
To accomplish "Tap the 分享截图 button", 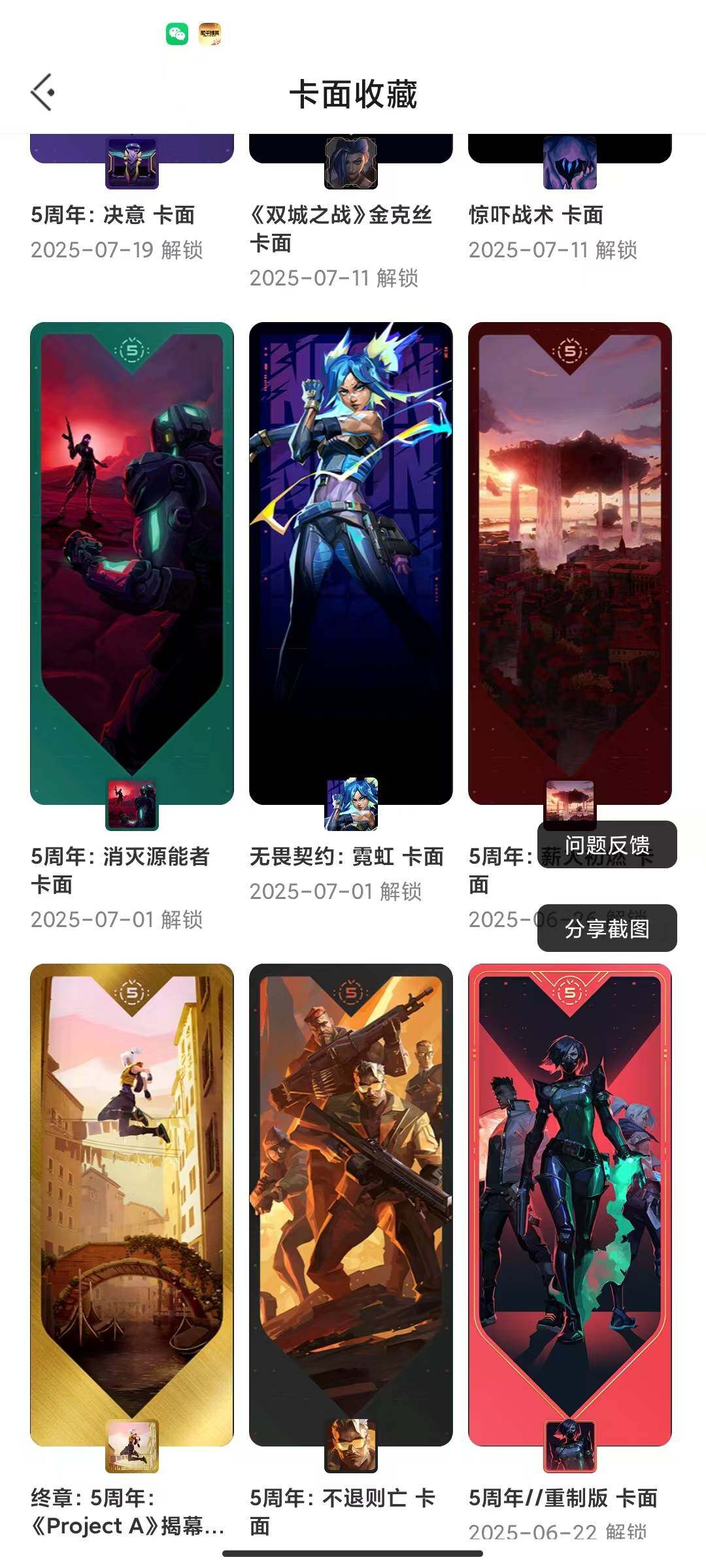I will 607,928.
